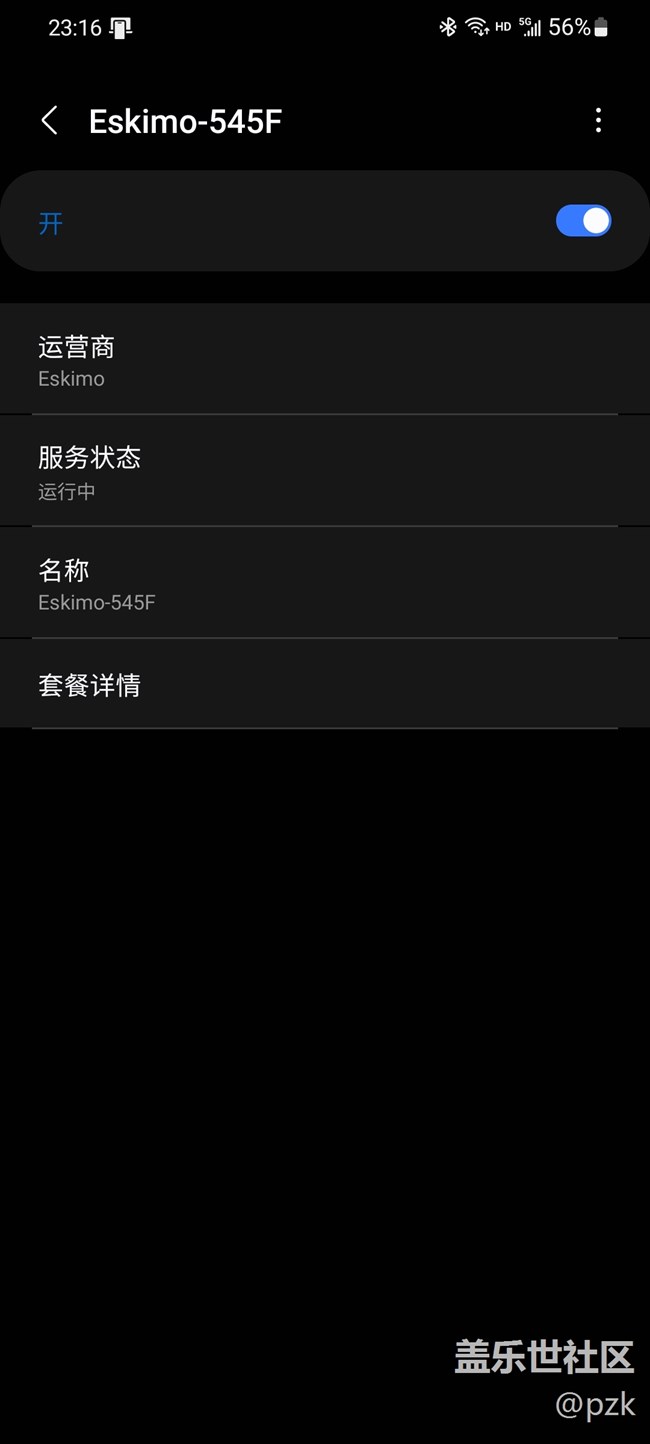Turn off the Eskimo-545F eSIM switch
The width and height of the screenshot is (650, 1444).
583,221
